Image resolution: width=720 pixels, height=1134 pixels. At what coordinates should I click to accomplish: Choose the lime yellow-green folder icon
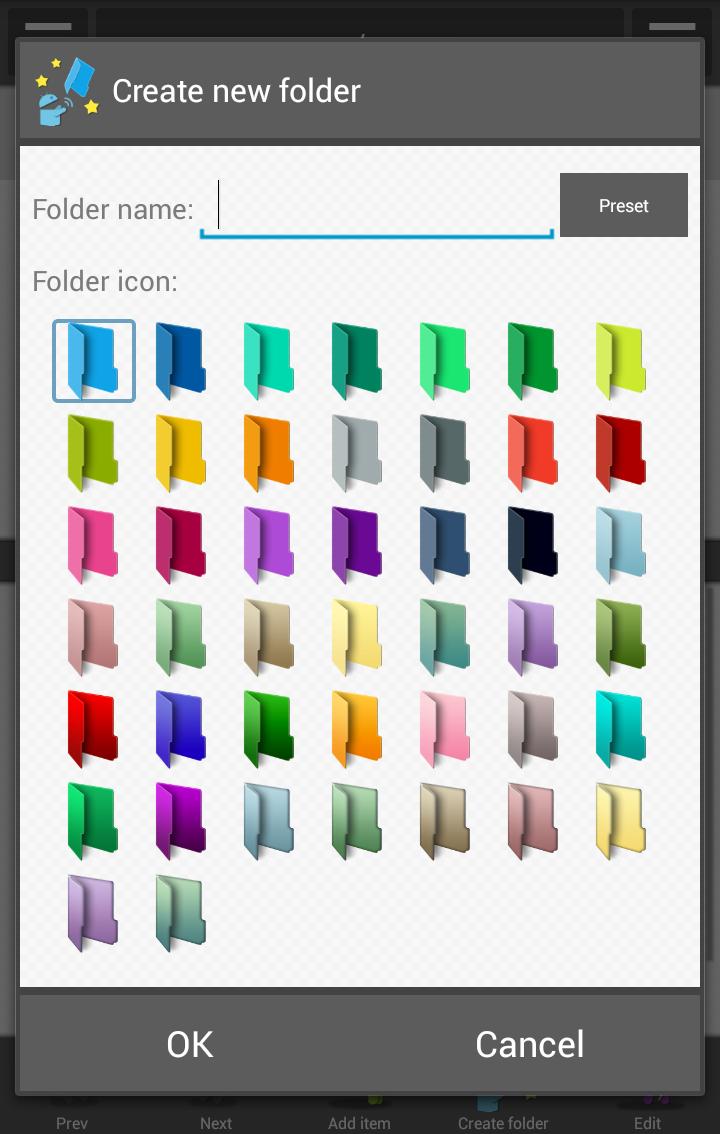coord(621,361)
